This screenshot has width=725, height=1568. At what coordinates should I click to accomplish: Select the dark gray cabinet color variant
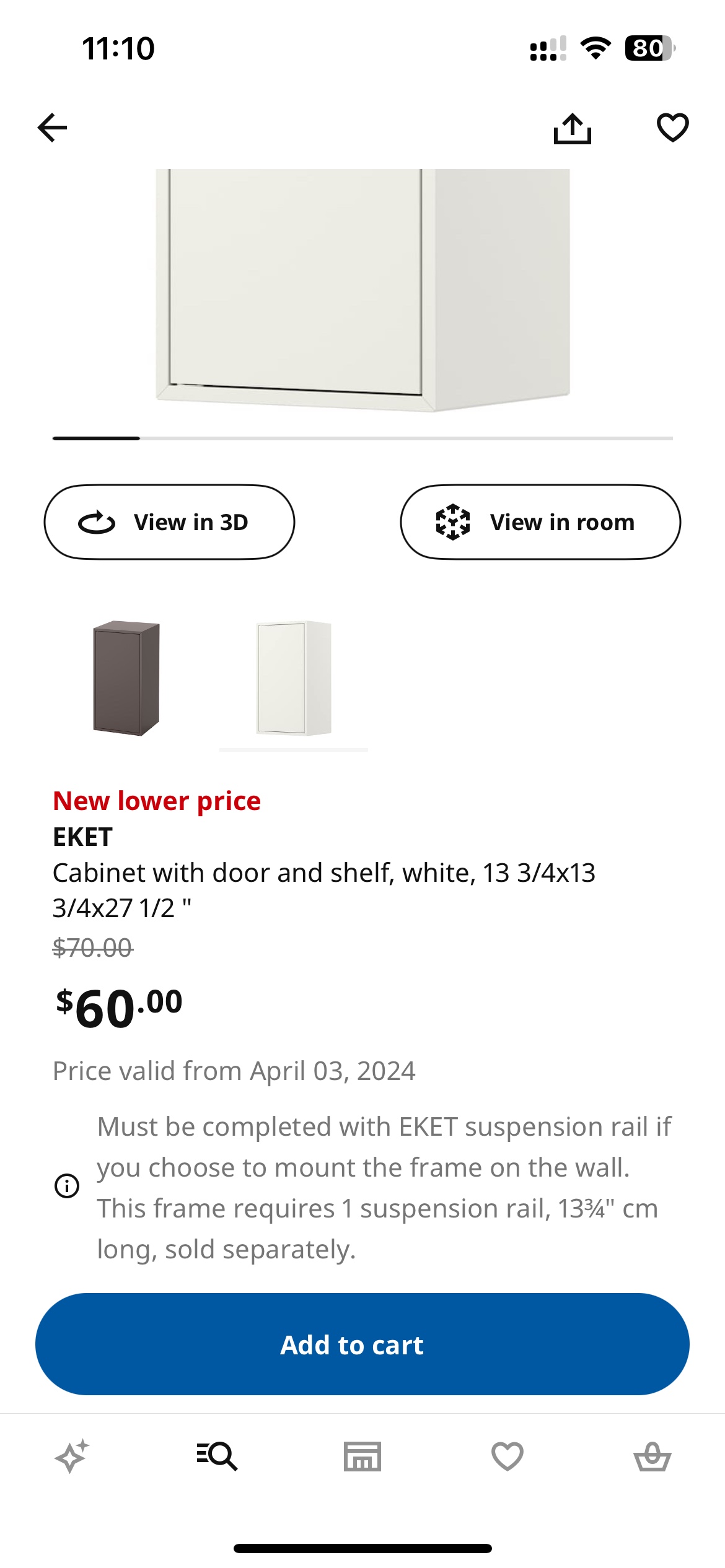(x=126, y=678)
